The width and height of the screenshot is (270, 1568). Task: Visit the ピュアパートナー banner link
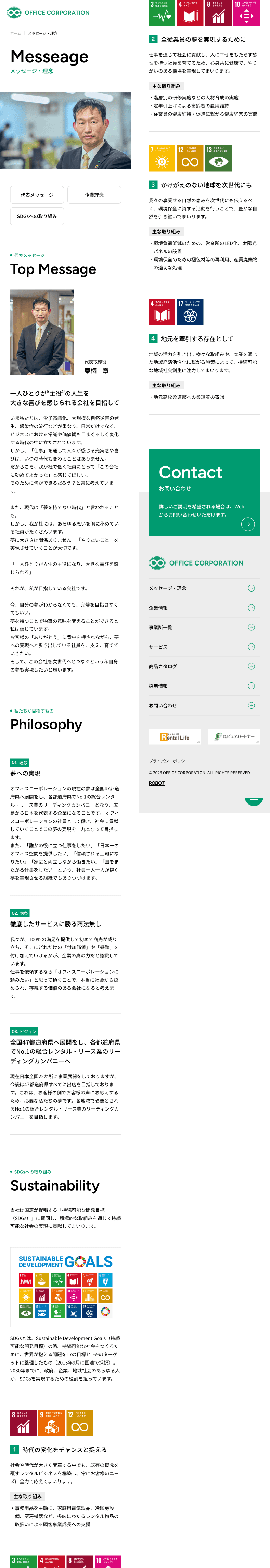point(233,736)
